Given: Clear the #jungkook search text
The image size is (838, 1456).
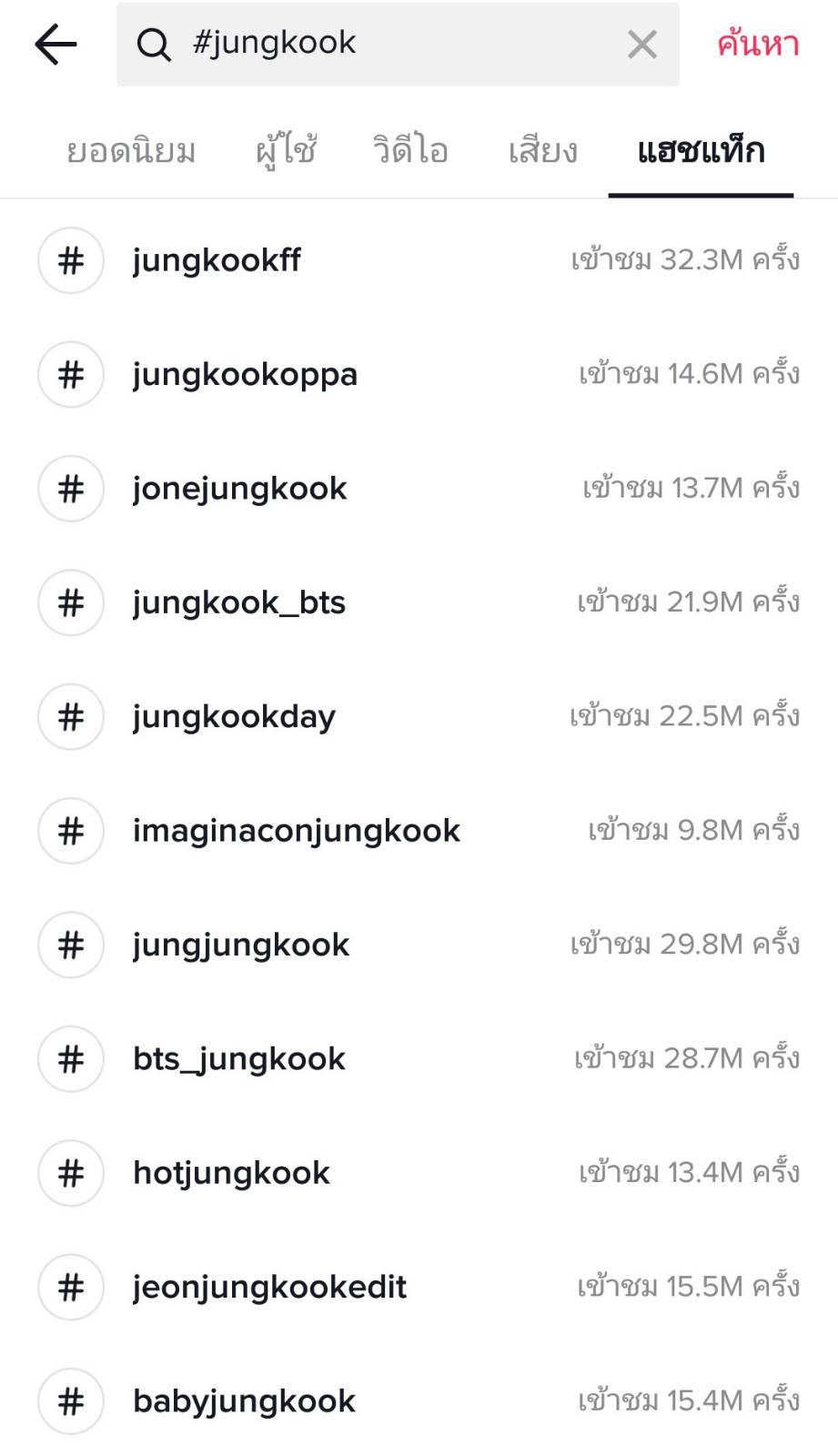Looking at the screenshot, I should tap(641, 44).
